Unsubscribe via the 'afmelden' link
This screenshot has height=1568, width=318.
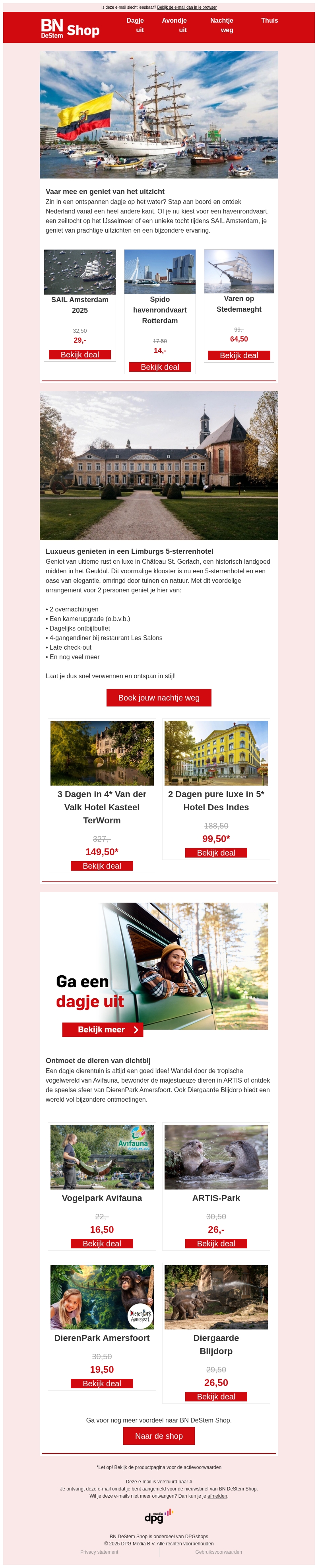click(217, 1496)
